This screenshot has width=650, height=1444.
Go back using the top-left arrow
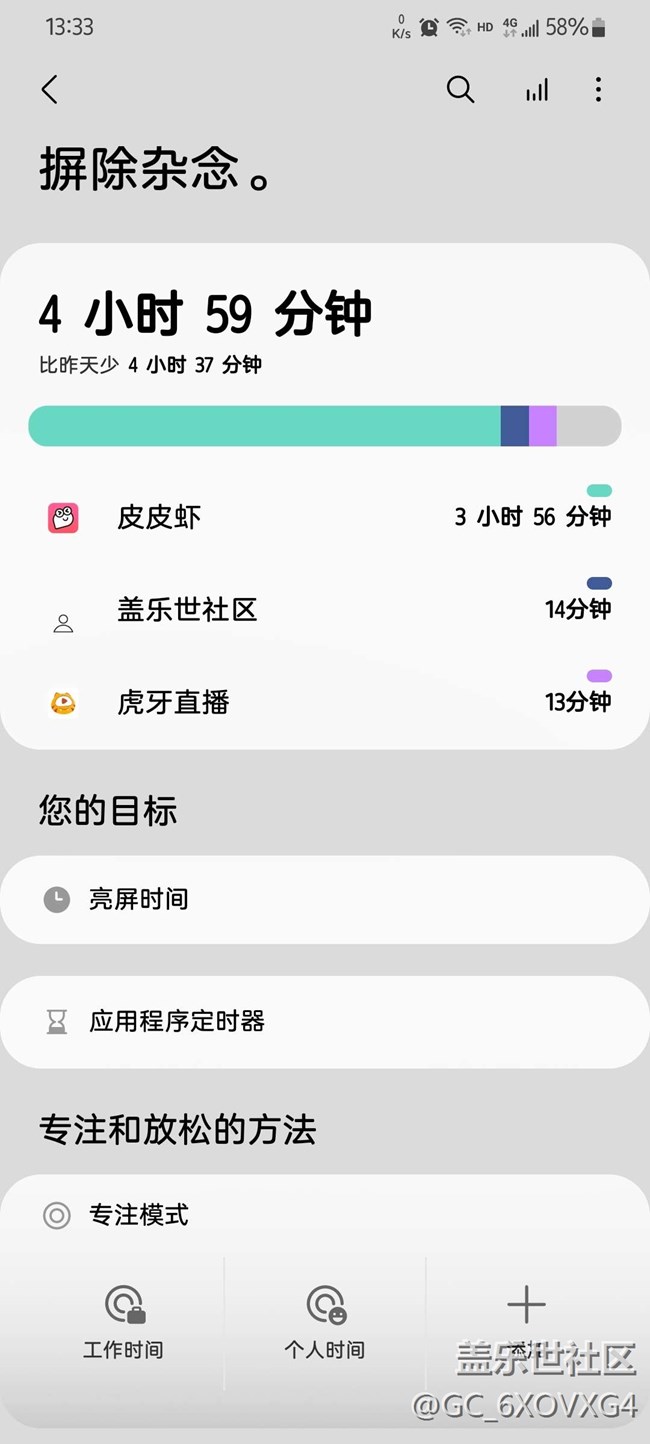pos(50,89)
